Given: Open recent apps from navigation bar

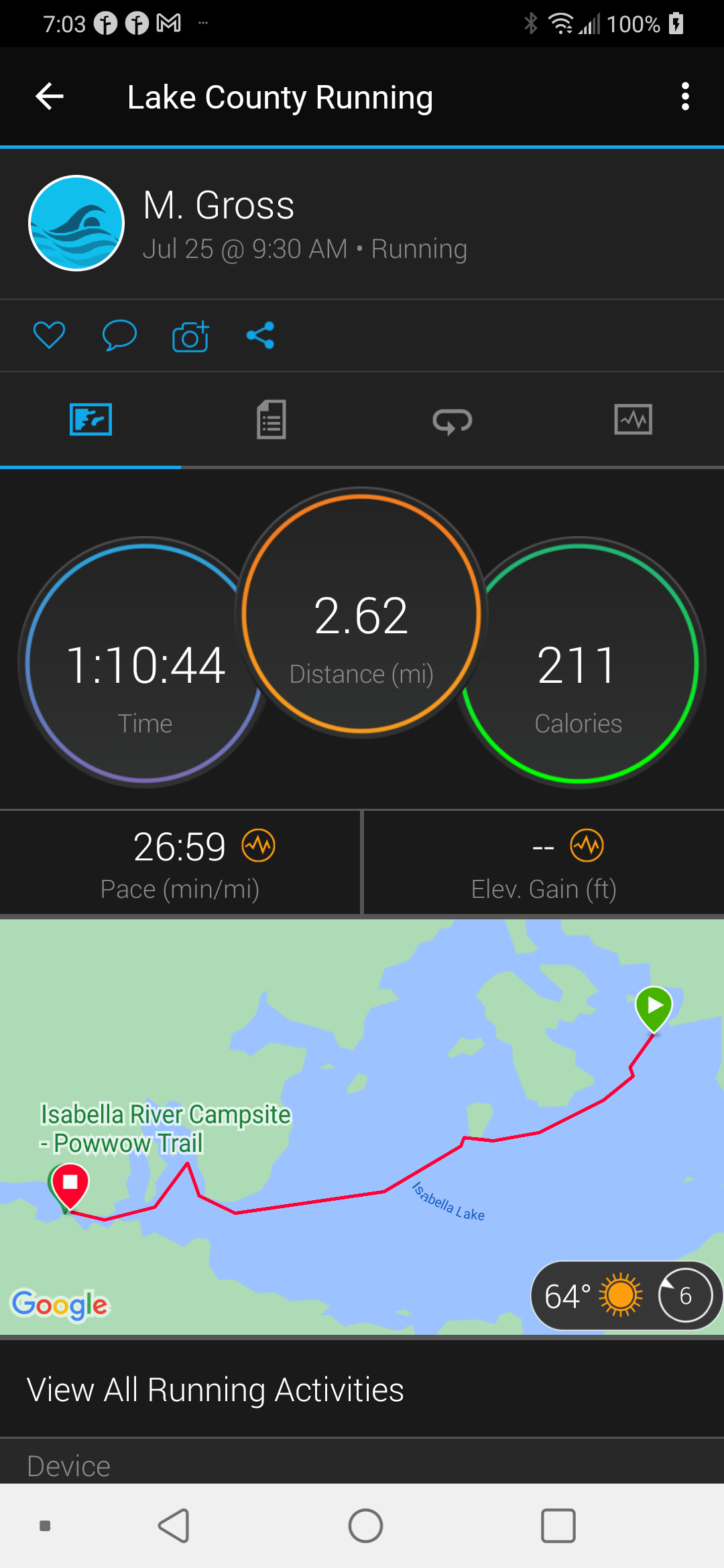Looking at the screenshot, I should [558, 1526].
